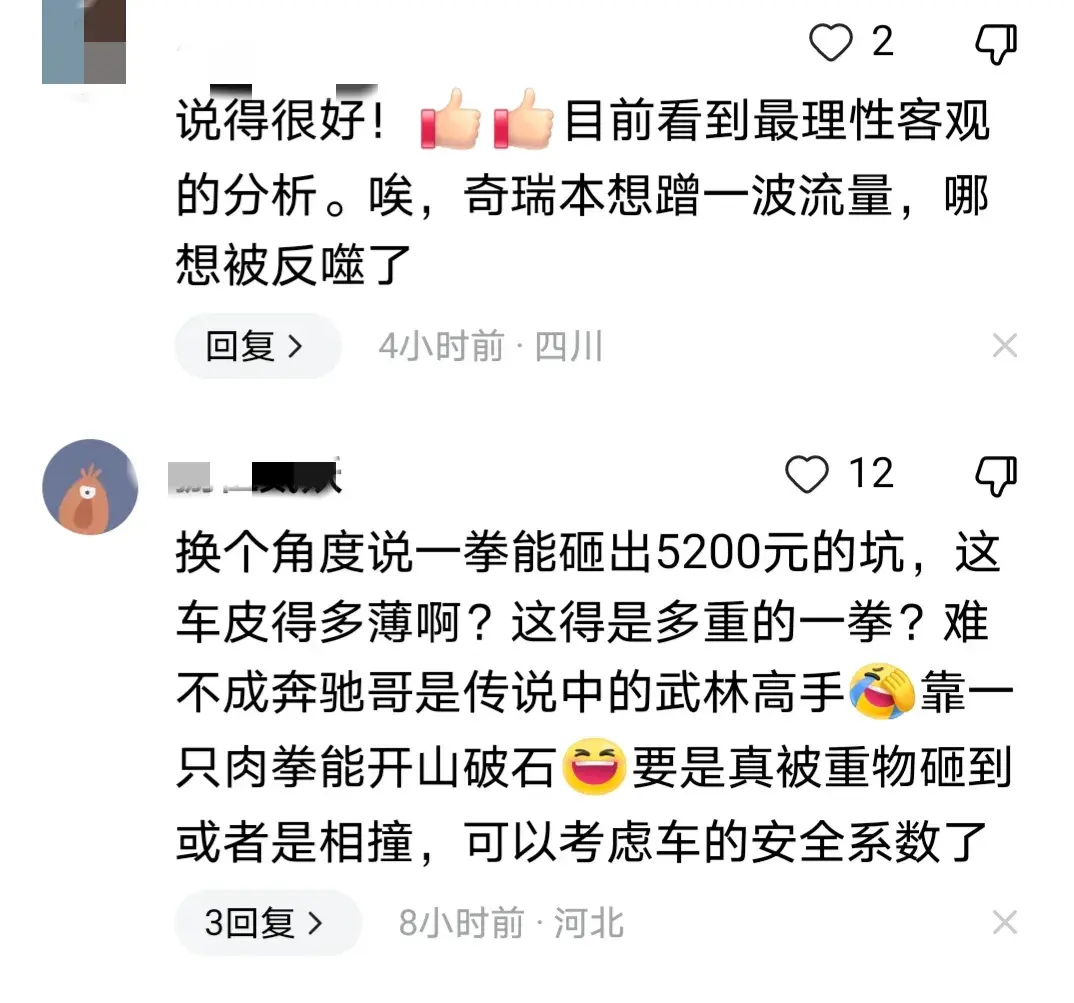Like the comment from 四川
This screenshot has height=1003, width=1074.
coord(830,43)
